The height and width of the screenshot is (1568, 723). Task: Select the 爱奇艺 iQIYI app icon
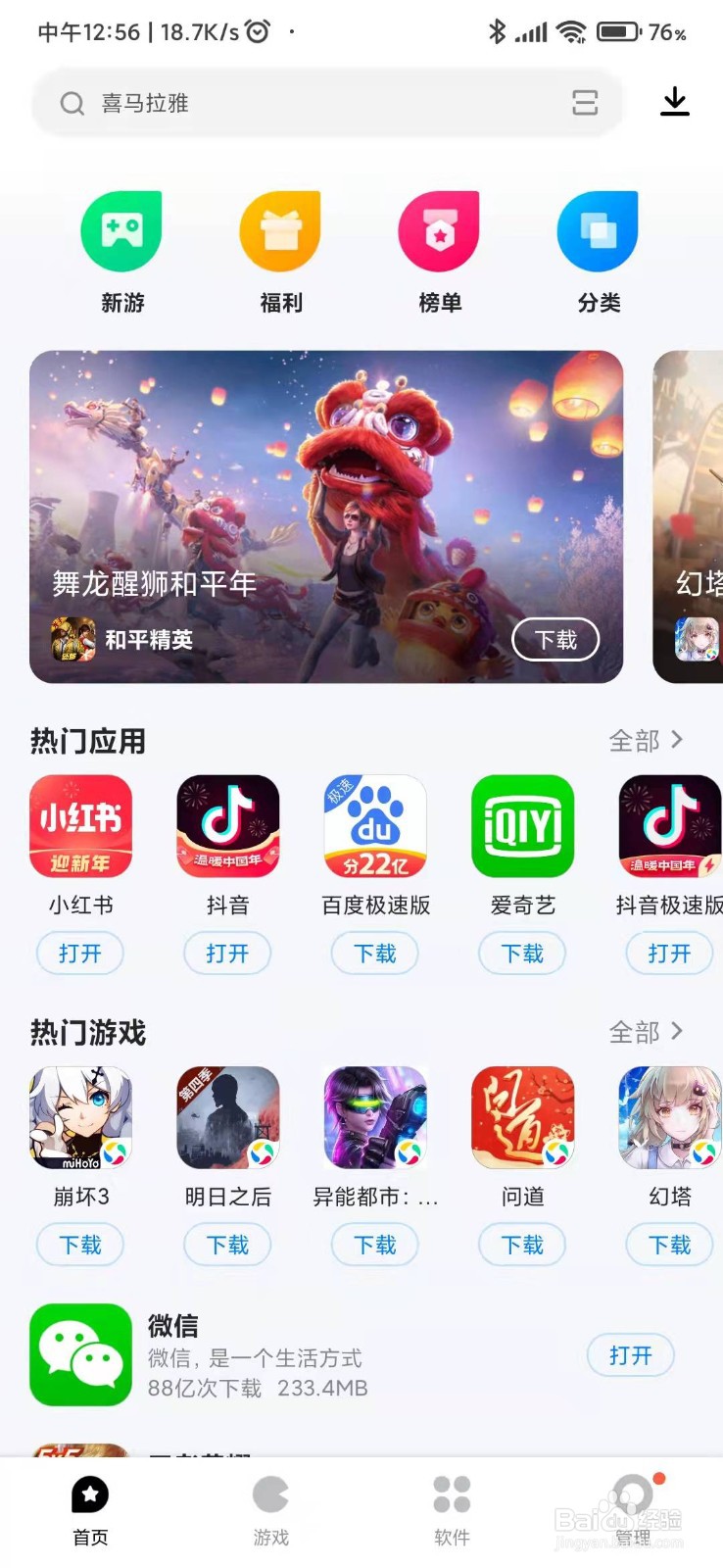coord(521,825)
